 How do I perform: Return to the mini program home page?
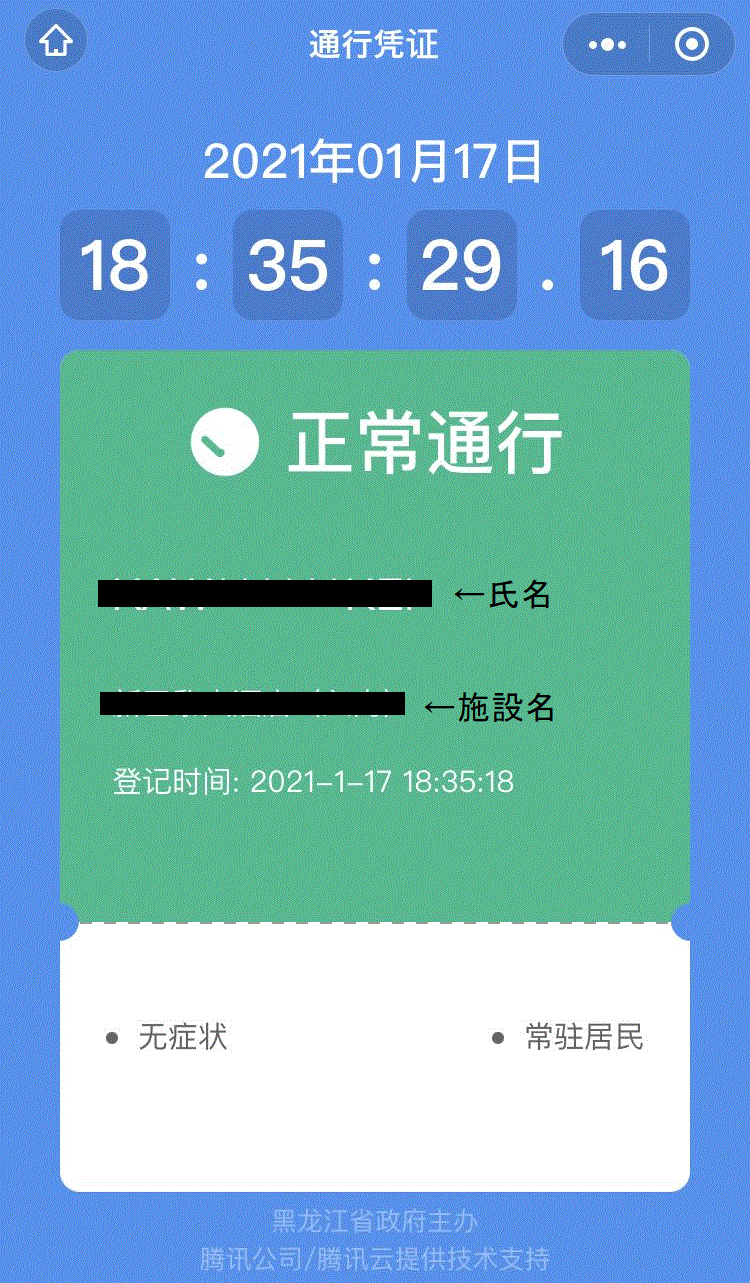pyautogui.click(x=56, y=44)
